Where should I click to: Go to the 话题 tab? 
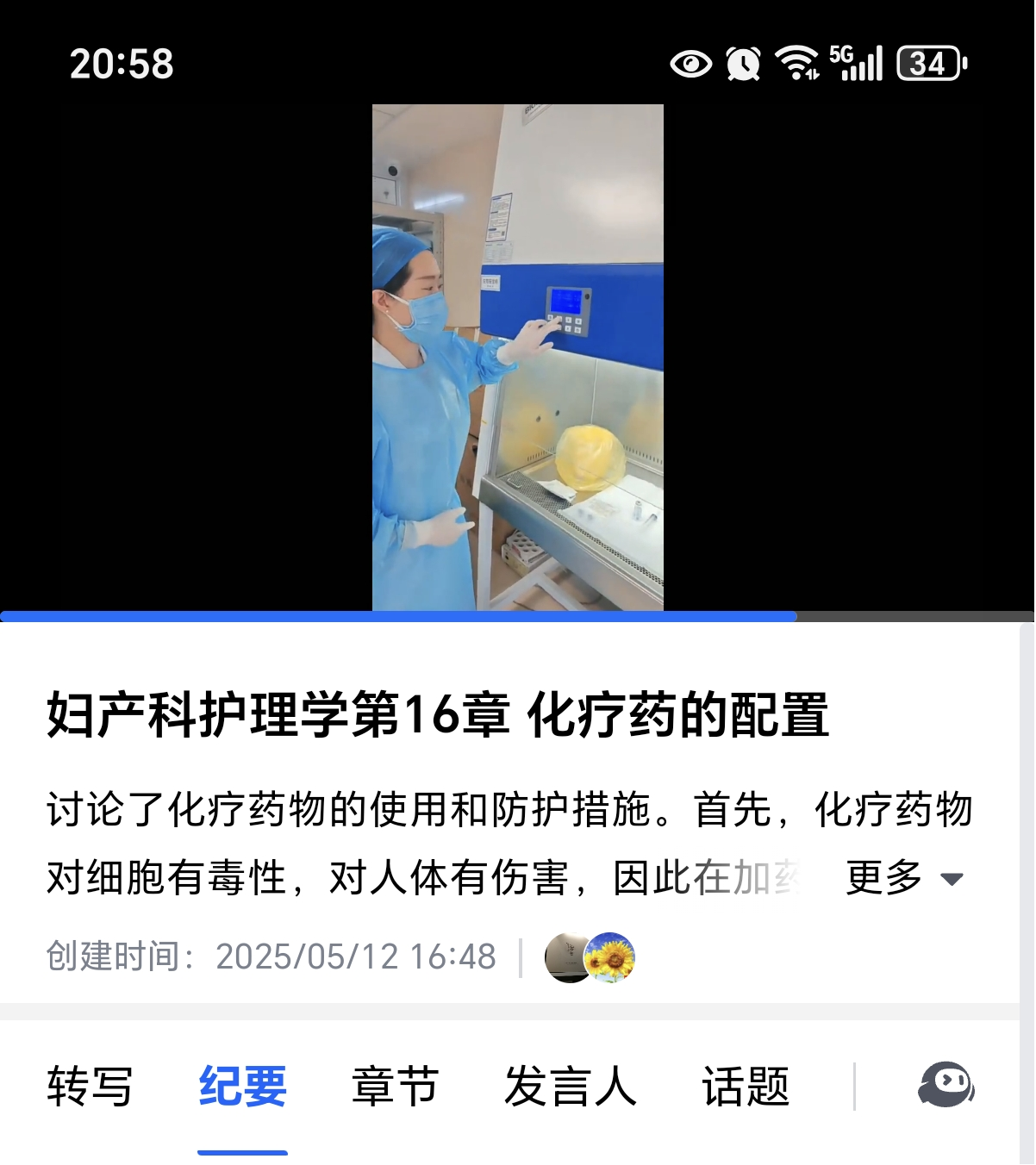click(746, 1086)
